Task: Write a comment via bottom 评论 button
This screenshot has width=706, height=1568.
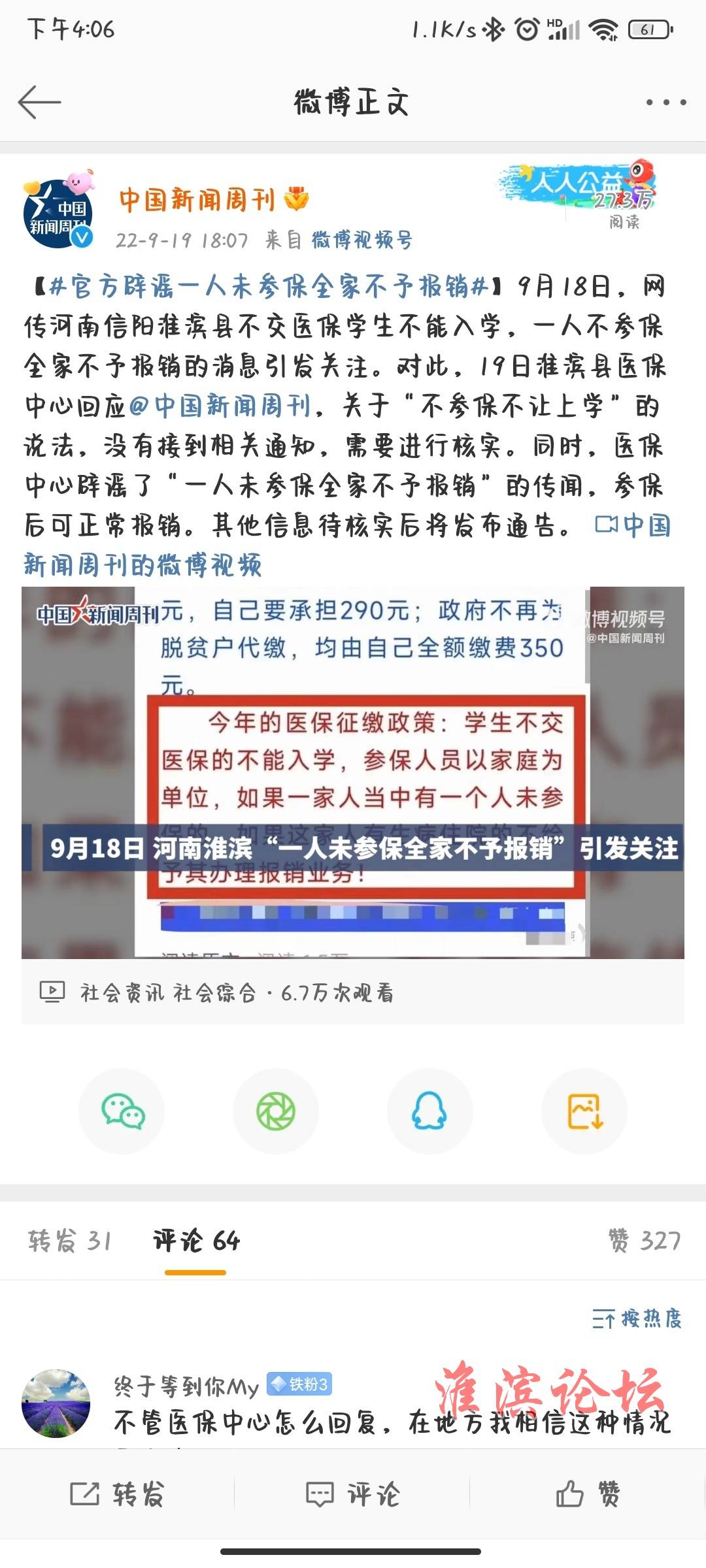Action: pos(353,1494)
